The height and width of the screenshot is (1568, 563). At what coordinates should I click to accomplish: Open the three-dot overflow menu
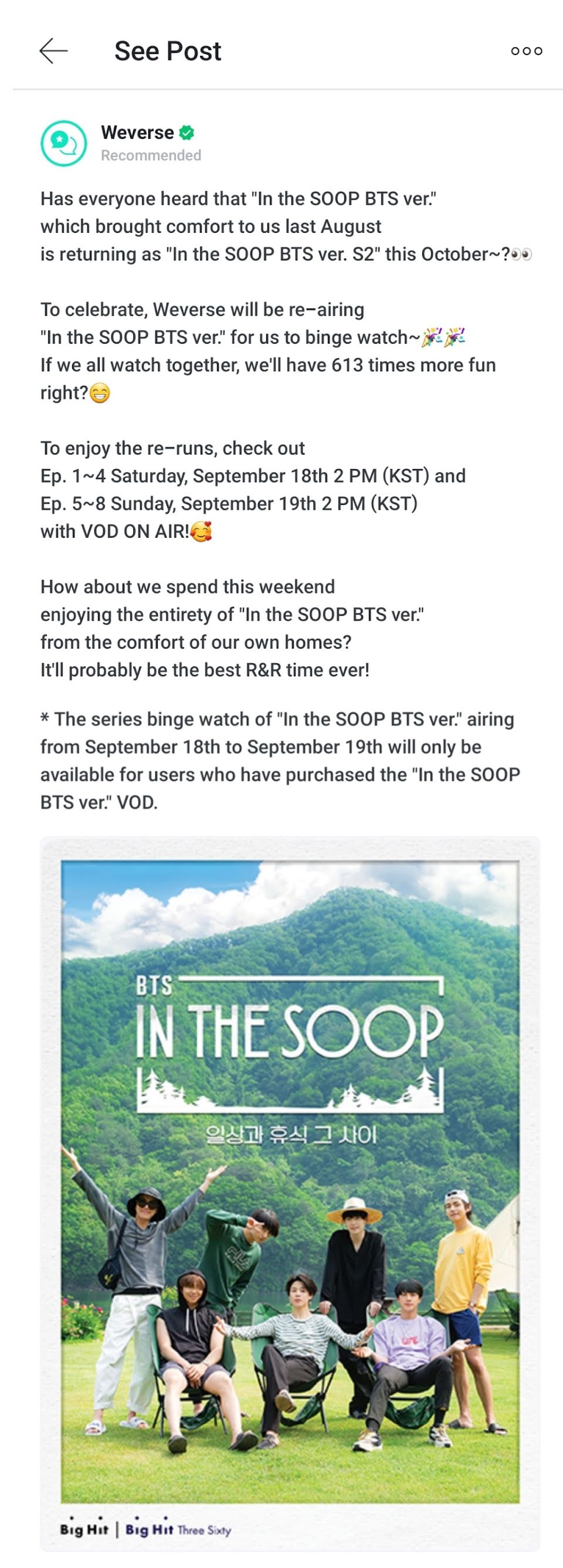tap(527, 51)
